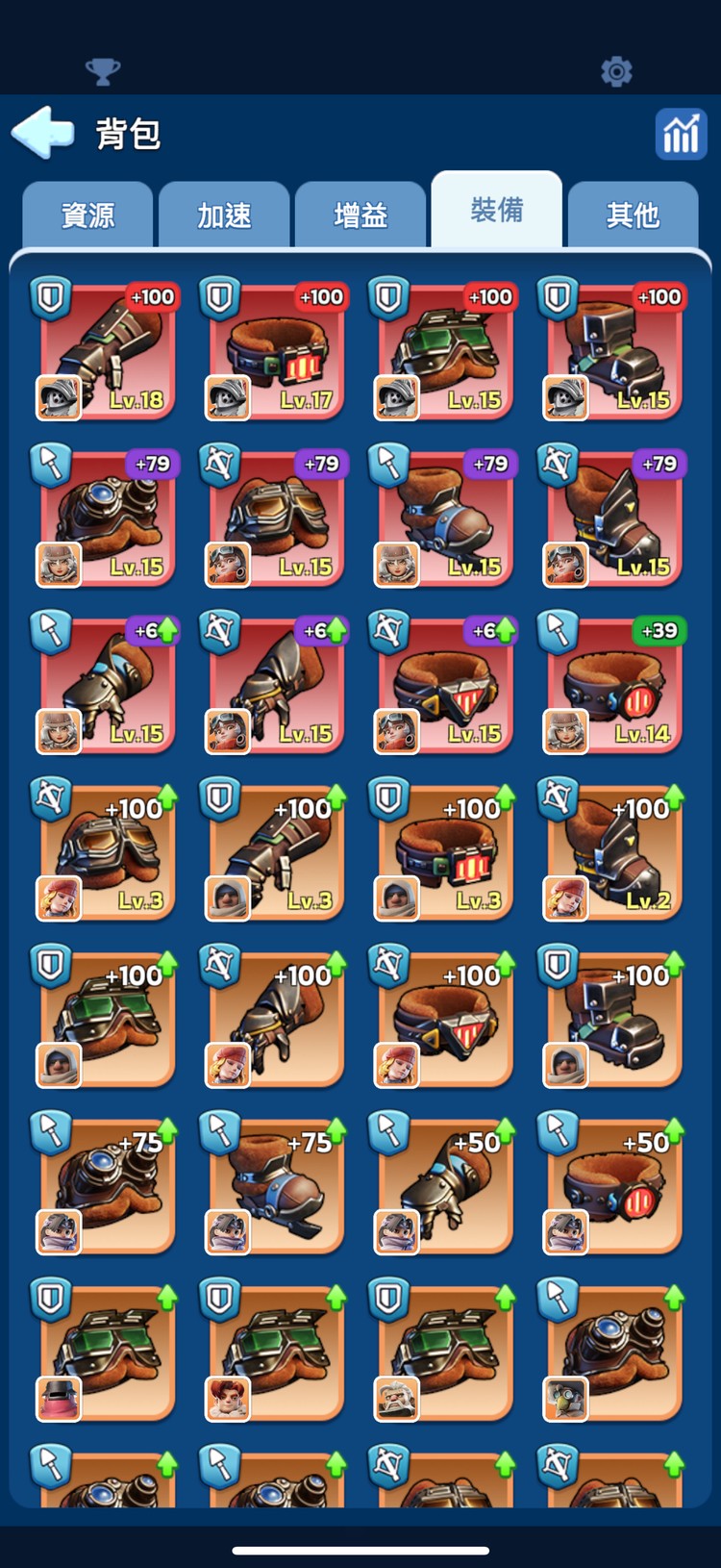
Task: Go back from the 背包 screen
Action: pyautogui.click(x=43, y=133)
